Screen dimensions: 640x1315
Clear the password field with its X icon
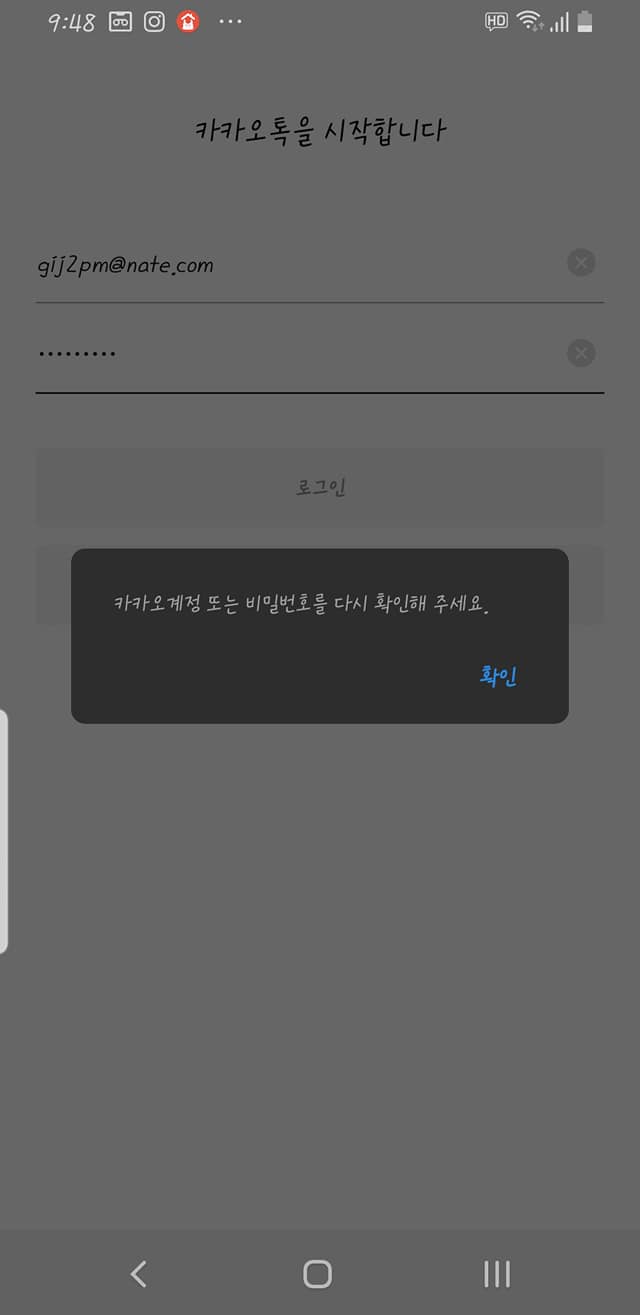point(581,353)
